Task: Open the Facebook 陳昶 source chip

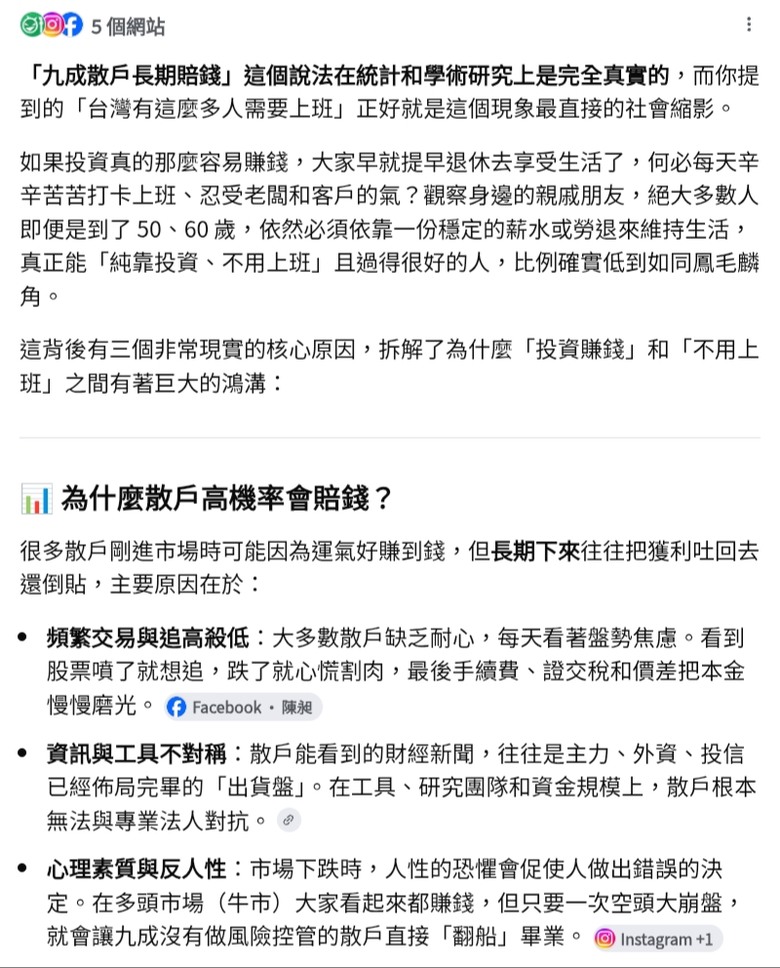Action: (243, 707)
